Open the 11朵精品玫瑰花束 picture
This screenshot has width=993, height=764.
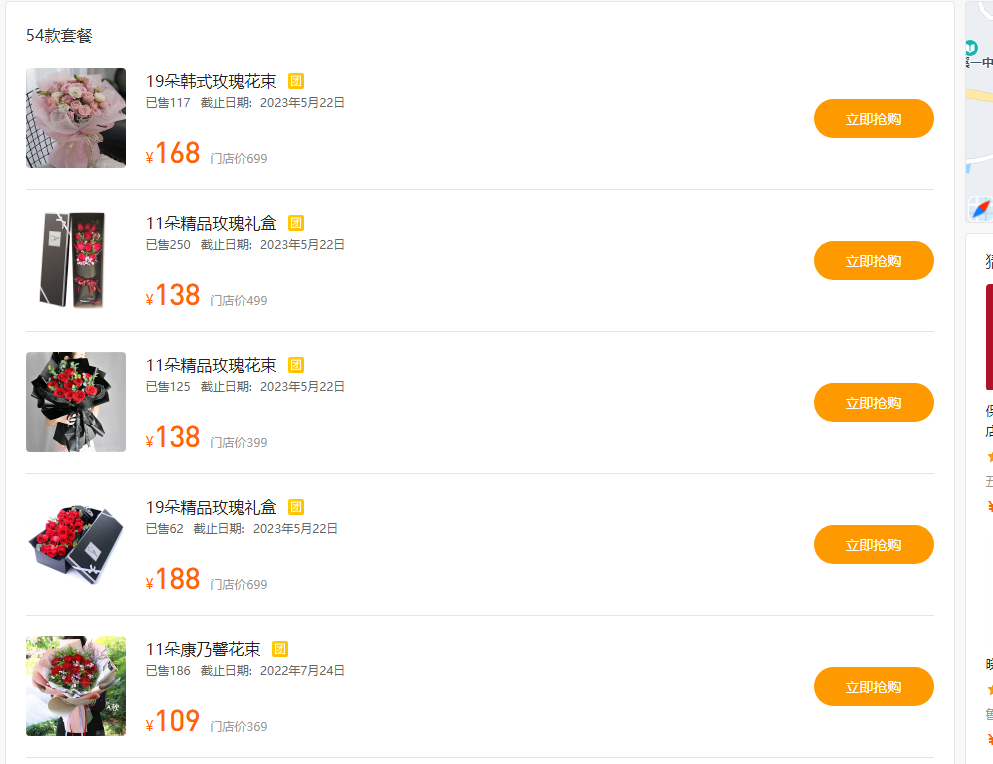76,402
